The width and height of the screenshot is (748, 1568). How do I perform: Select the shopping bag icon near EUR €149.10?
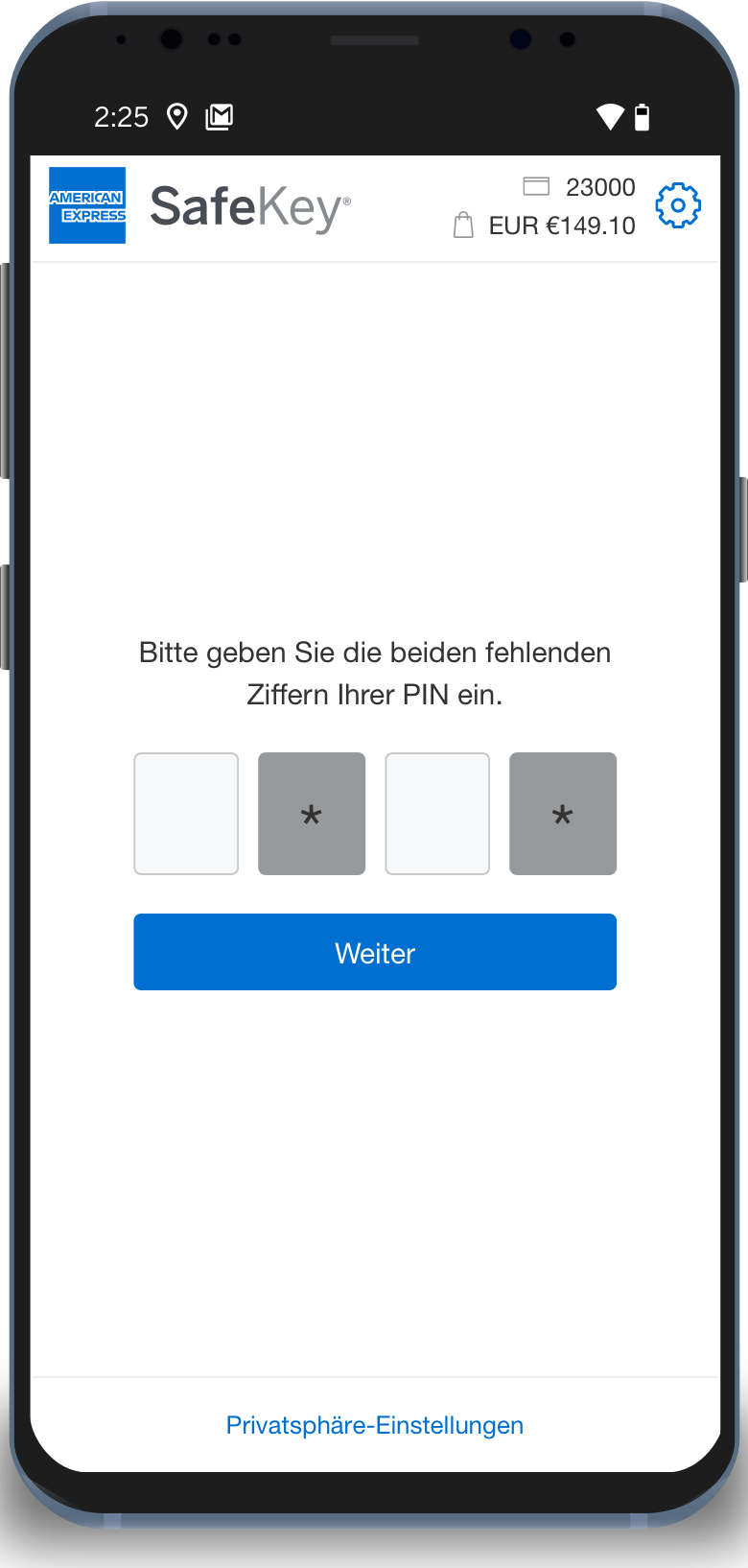(463, 226)
